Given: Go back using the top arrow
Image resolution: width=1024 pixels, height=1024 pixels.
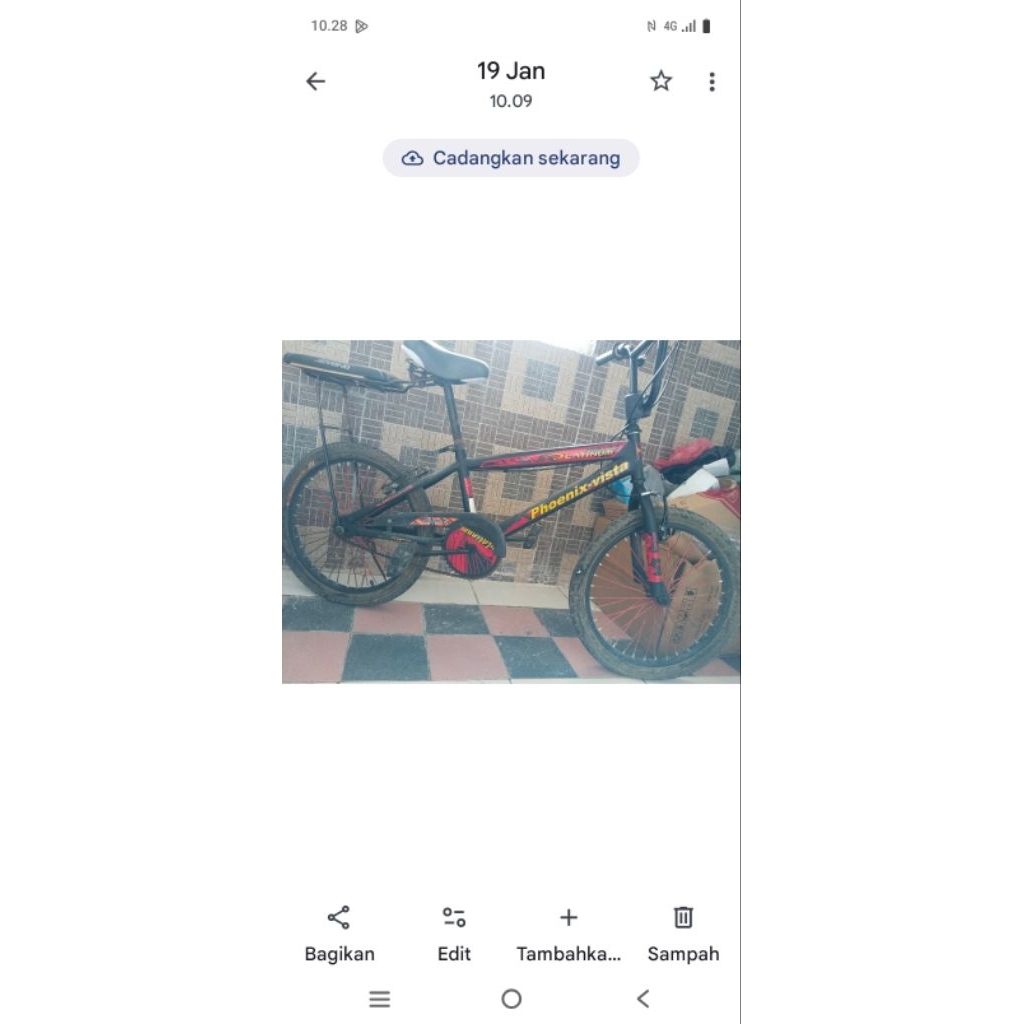Looking at the screenshot, I should tap(316, 82).
